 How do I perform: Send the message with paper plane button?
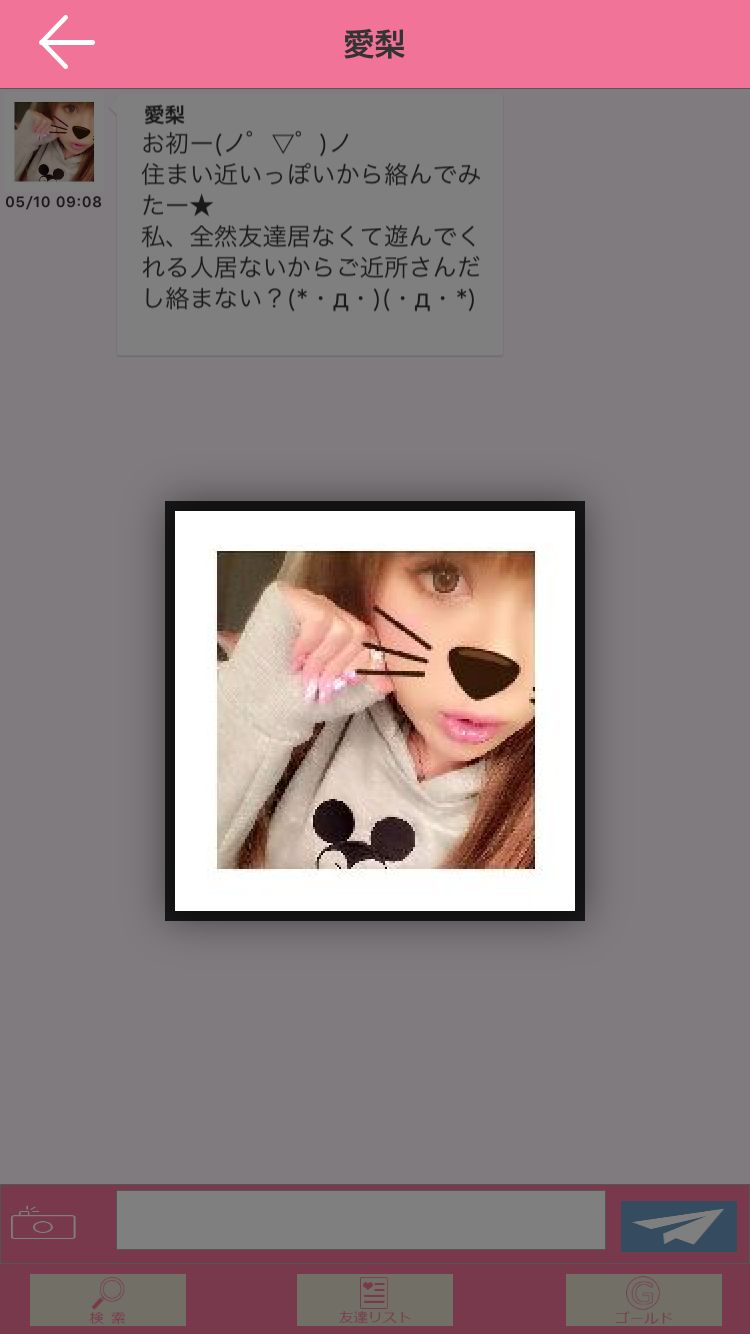point(679,1226)
